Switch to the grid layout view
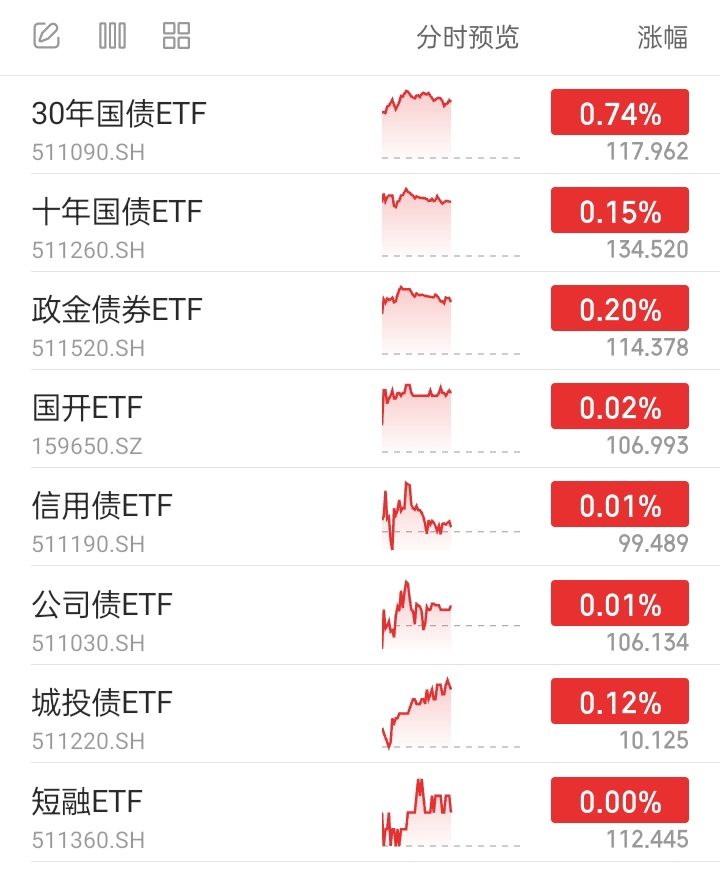The width and height of the screenshot is (720, 874). pos(176,36)
